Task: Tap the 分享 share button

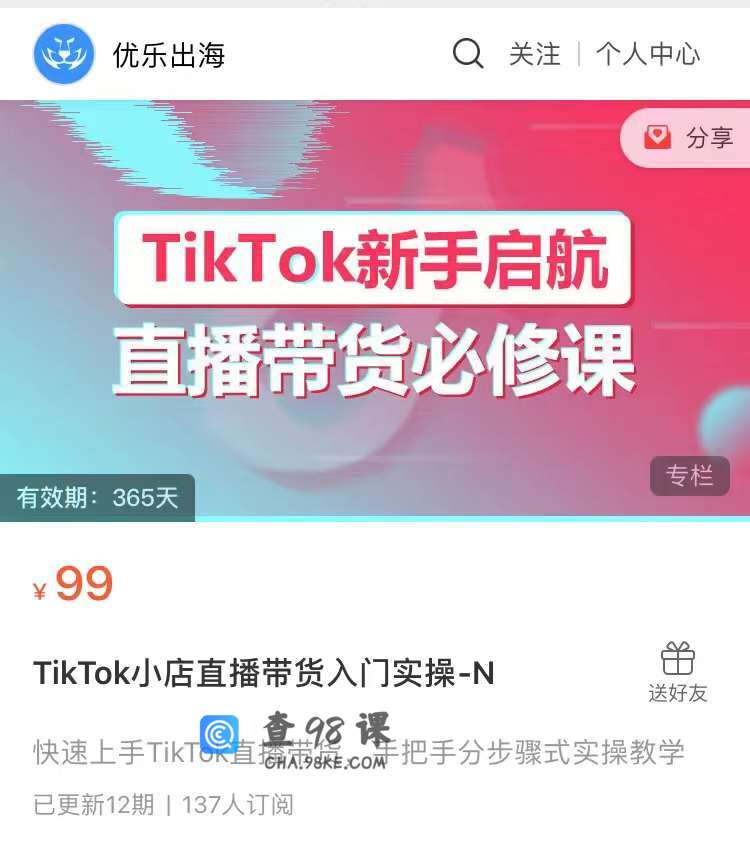Action: click(689, 138)
